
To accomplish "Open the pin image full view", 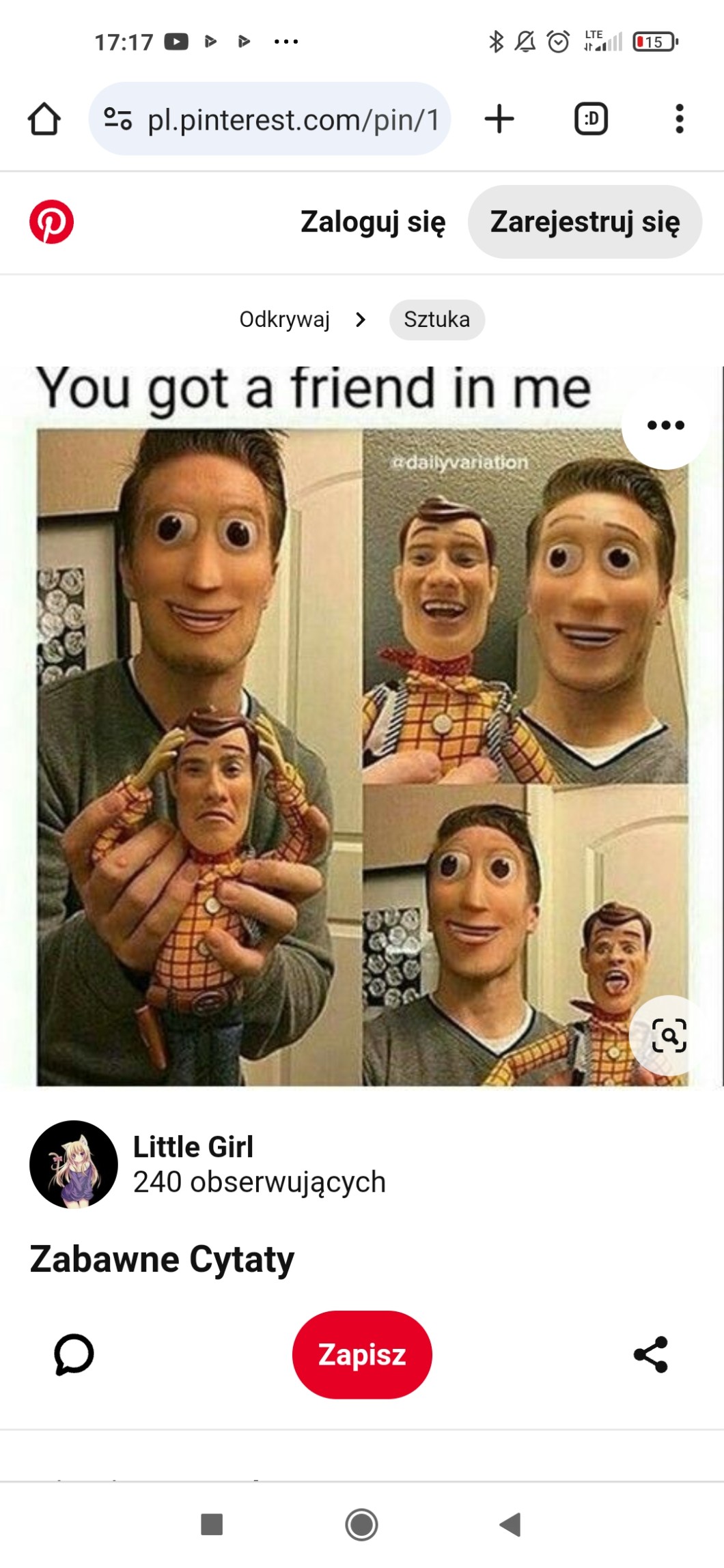I will (362, 726).
